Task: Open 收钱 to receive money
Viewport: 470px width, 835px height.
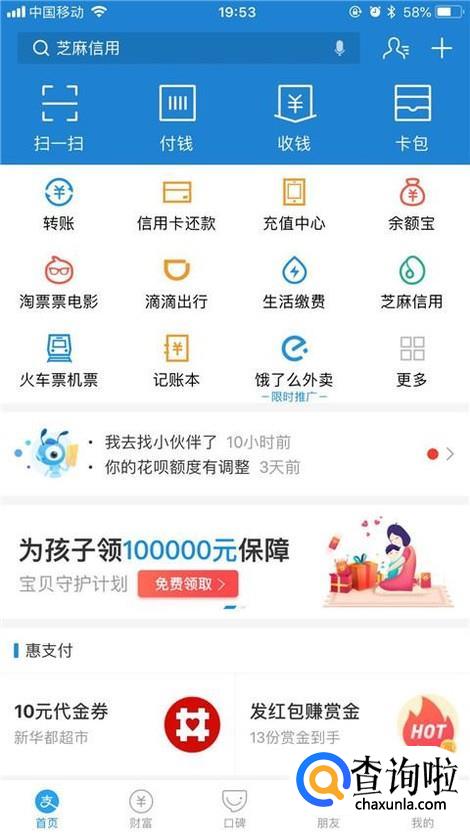Action: click(x=294, y=117)
